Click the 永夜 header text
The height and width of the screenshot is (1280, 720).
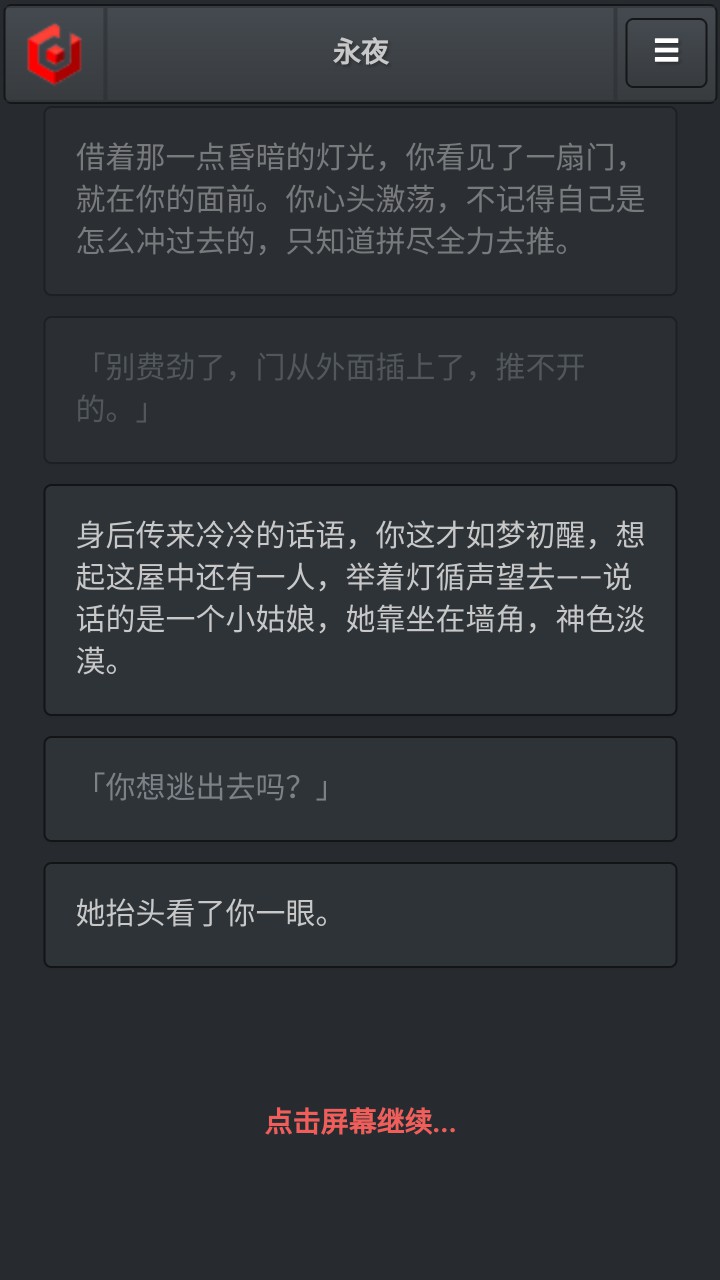pyautogui.click(x=358, y=54)
